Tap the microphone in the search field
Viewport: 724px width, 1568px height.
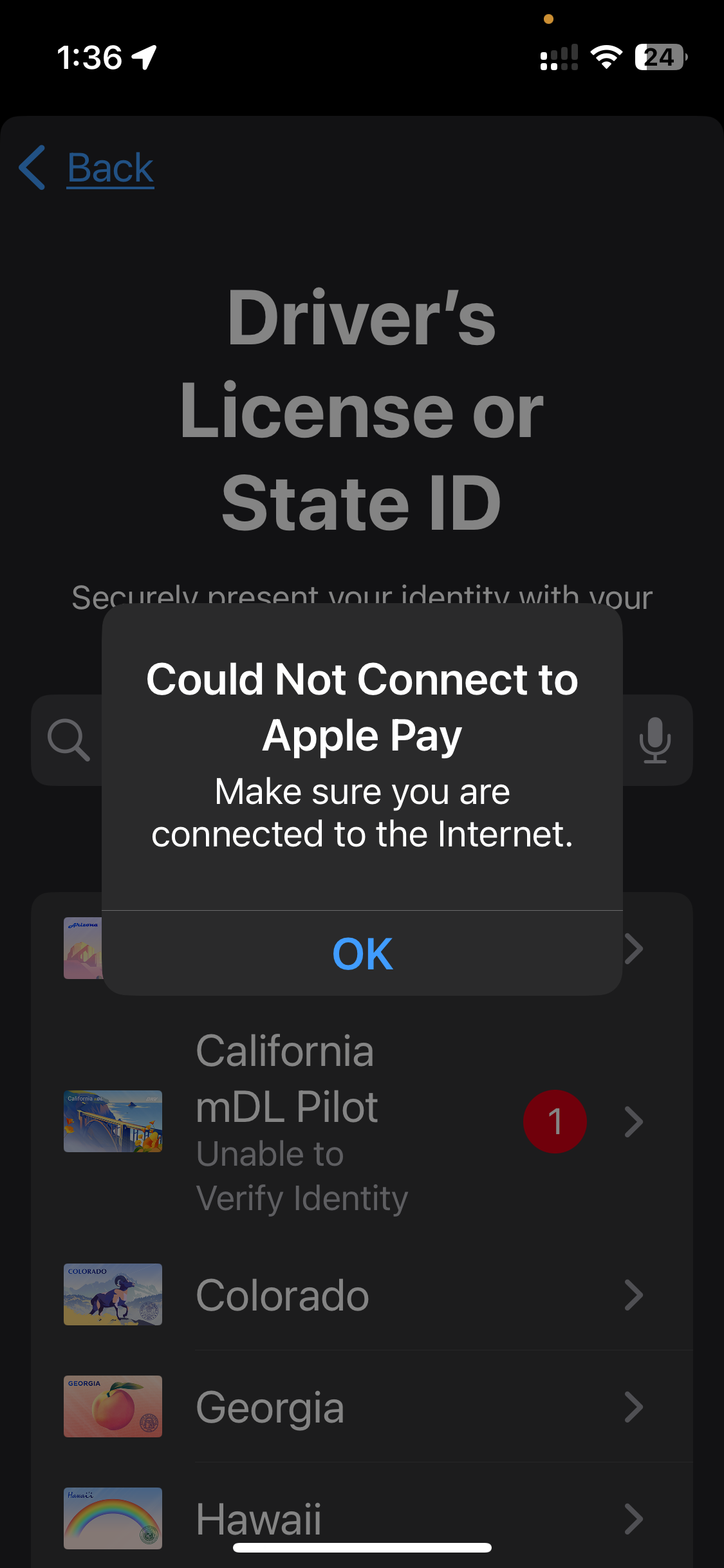654,740
